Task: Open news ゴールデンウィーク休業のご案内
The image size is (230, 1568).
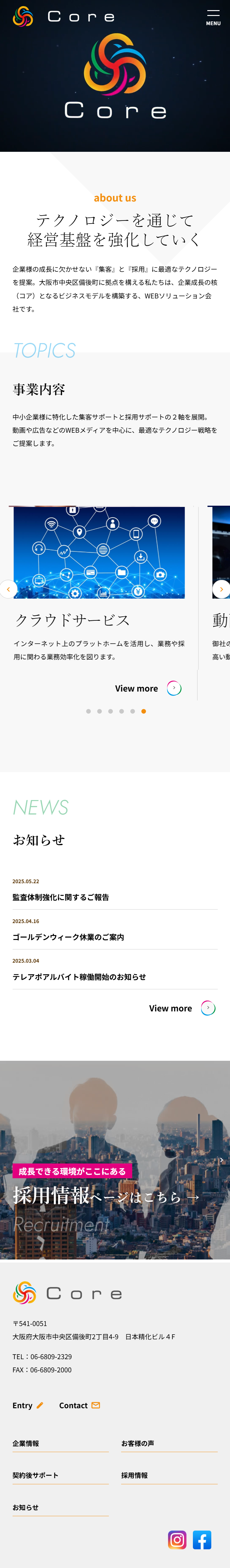Action: (68, 937)
